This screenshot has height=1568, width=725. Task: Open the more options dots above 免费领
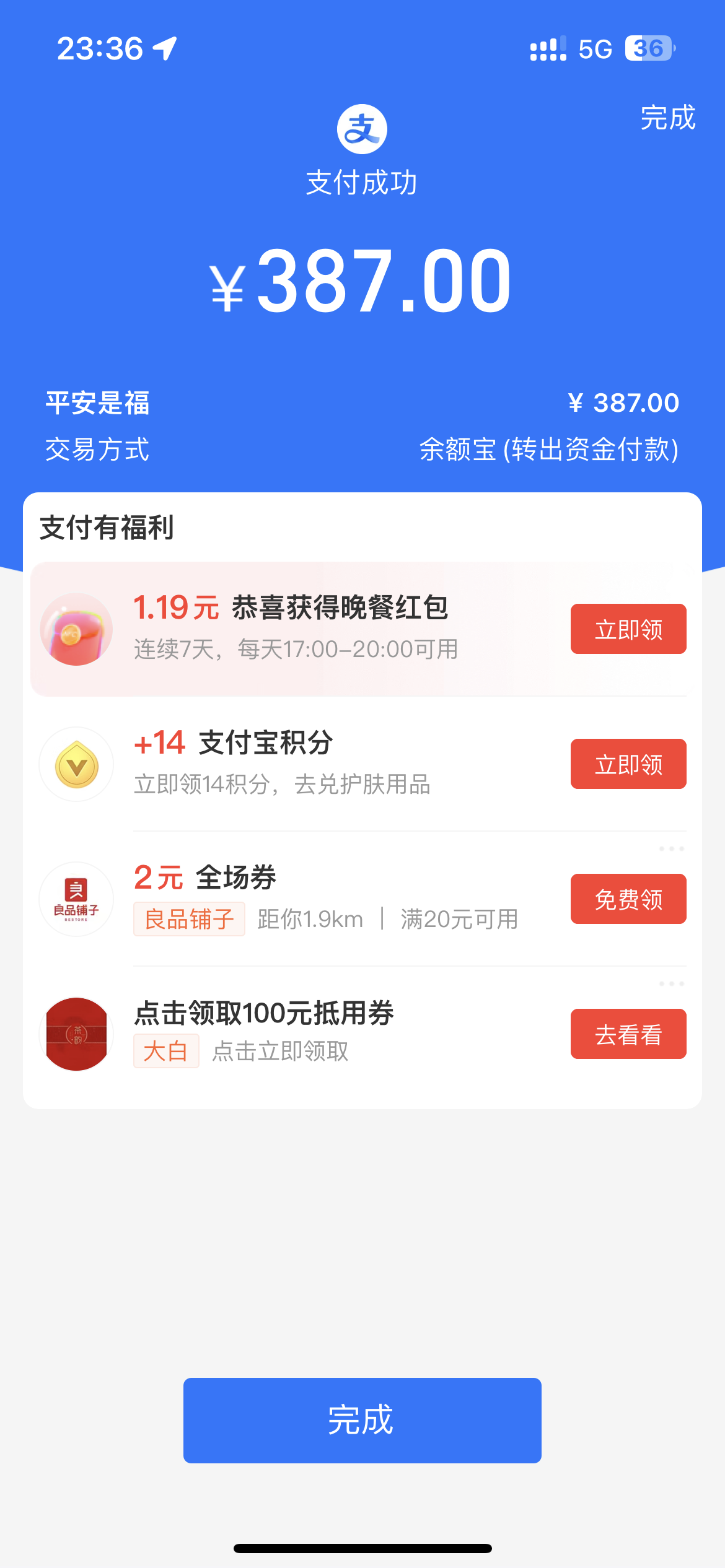(672, 848)
